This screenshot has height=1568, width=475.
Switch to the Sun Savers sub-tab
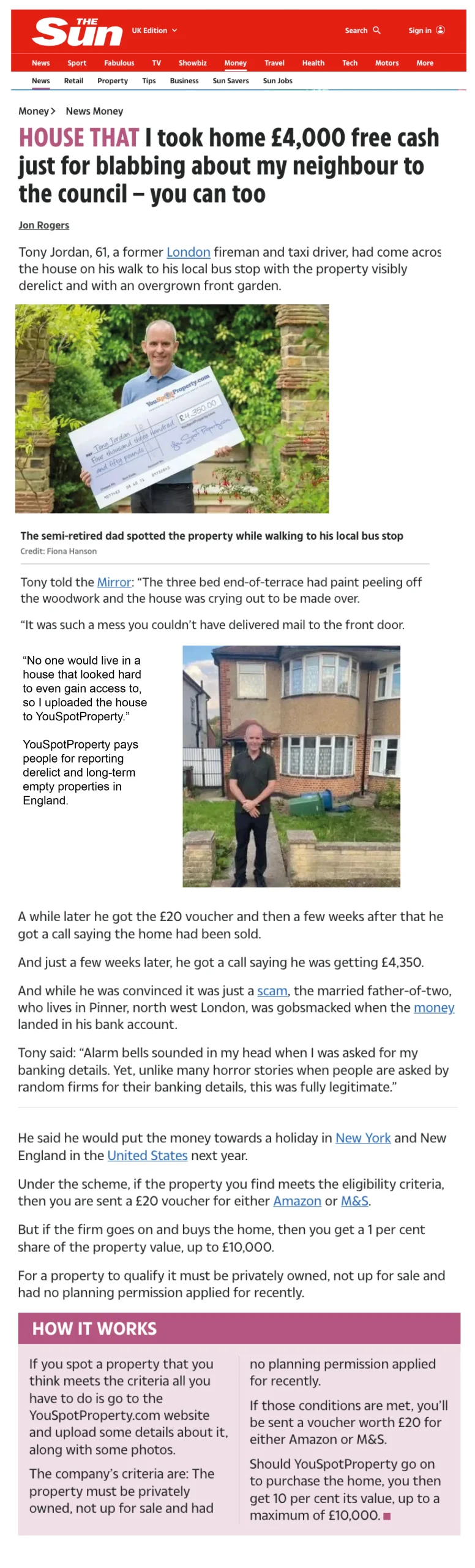[230, 80]
